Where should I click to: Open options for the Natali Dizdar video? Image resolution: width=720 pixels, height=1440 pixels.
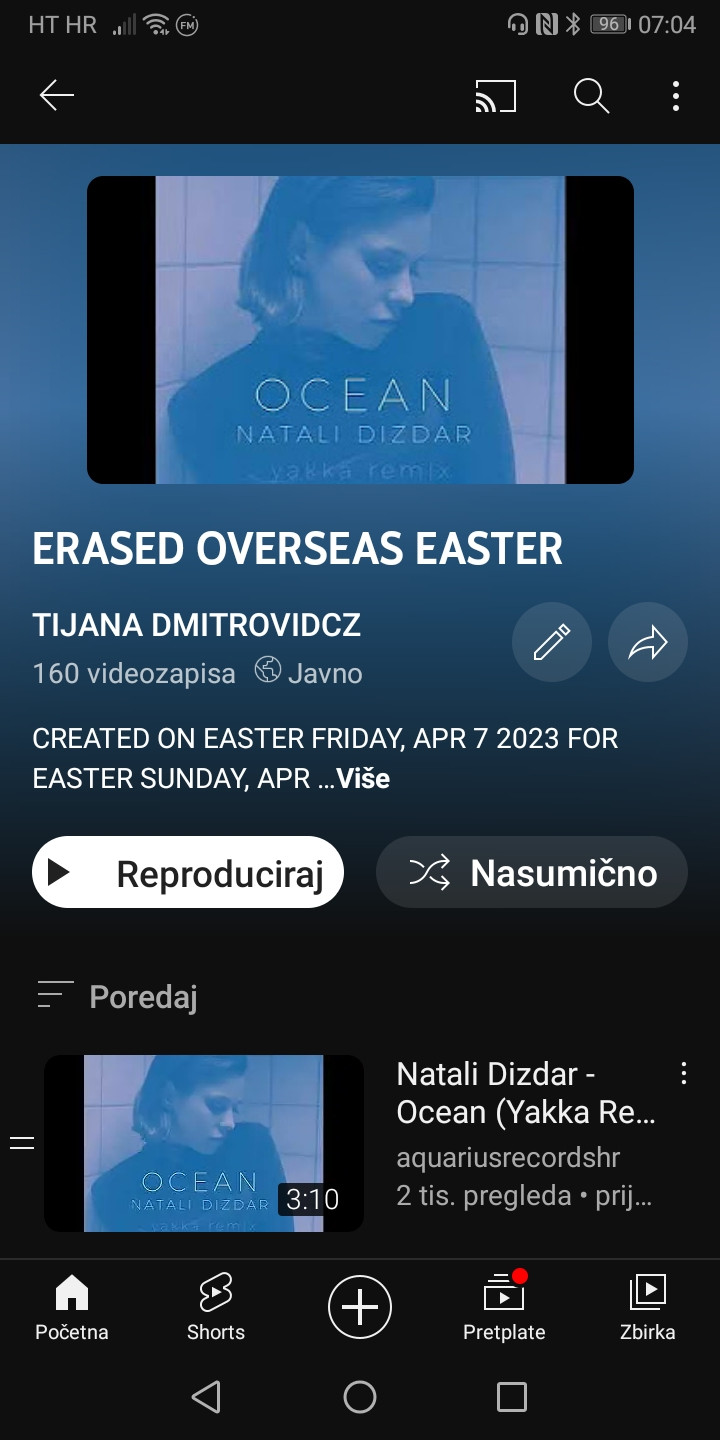click(x=684, y=1075)
